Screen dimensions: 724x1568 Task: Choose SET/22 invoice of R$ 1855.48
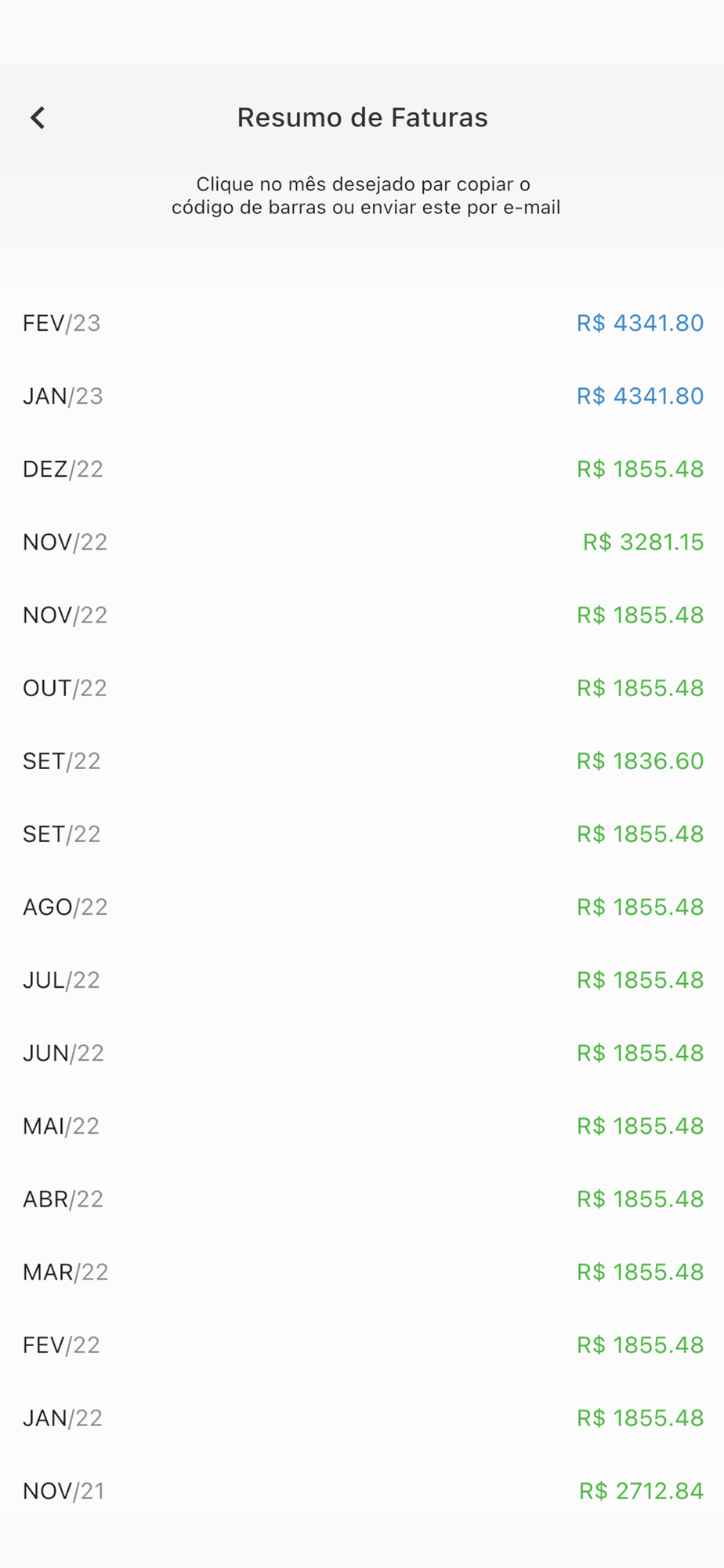(x=362, y=833)
